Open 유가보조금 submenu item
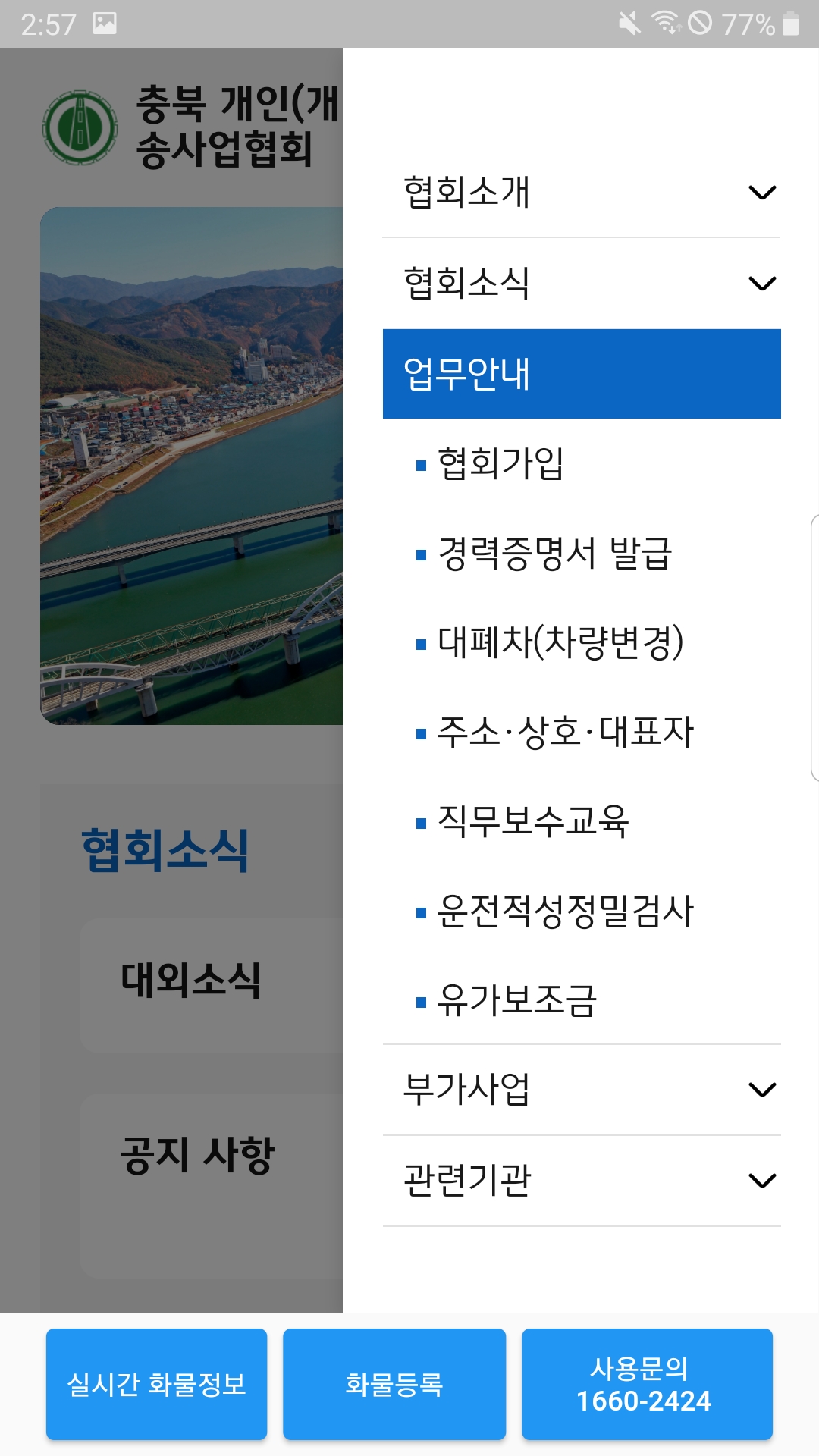This screenshot has height=1456, width=819. [x=517, y=1000]
